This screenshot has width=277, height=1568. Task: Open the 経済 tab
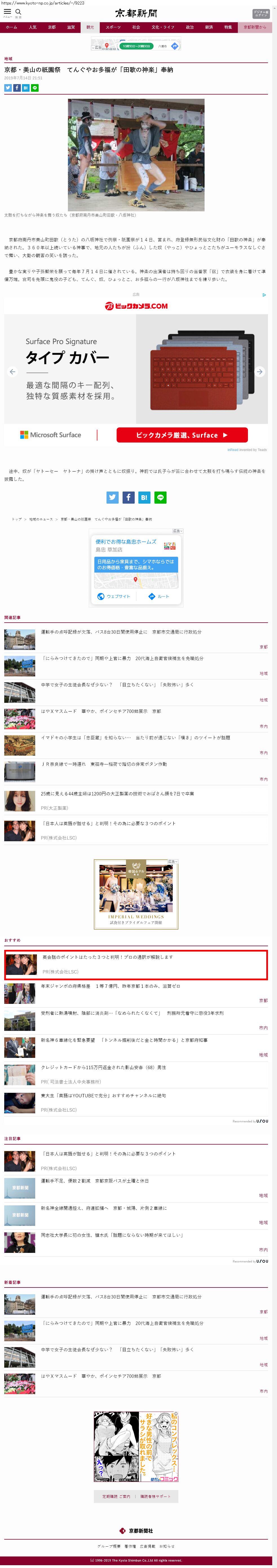(209, 27)
